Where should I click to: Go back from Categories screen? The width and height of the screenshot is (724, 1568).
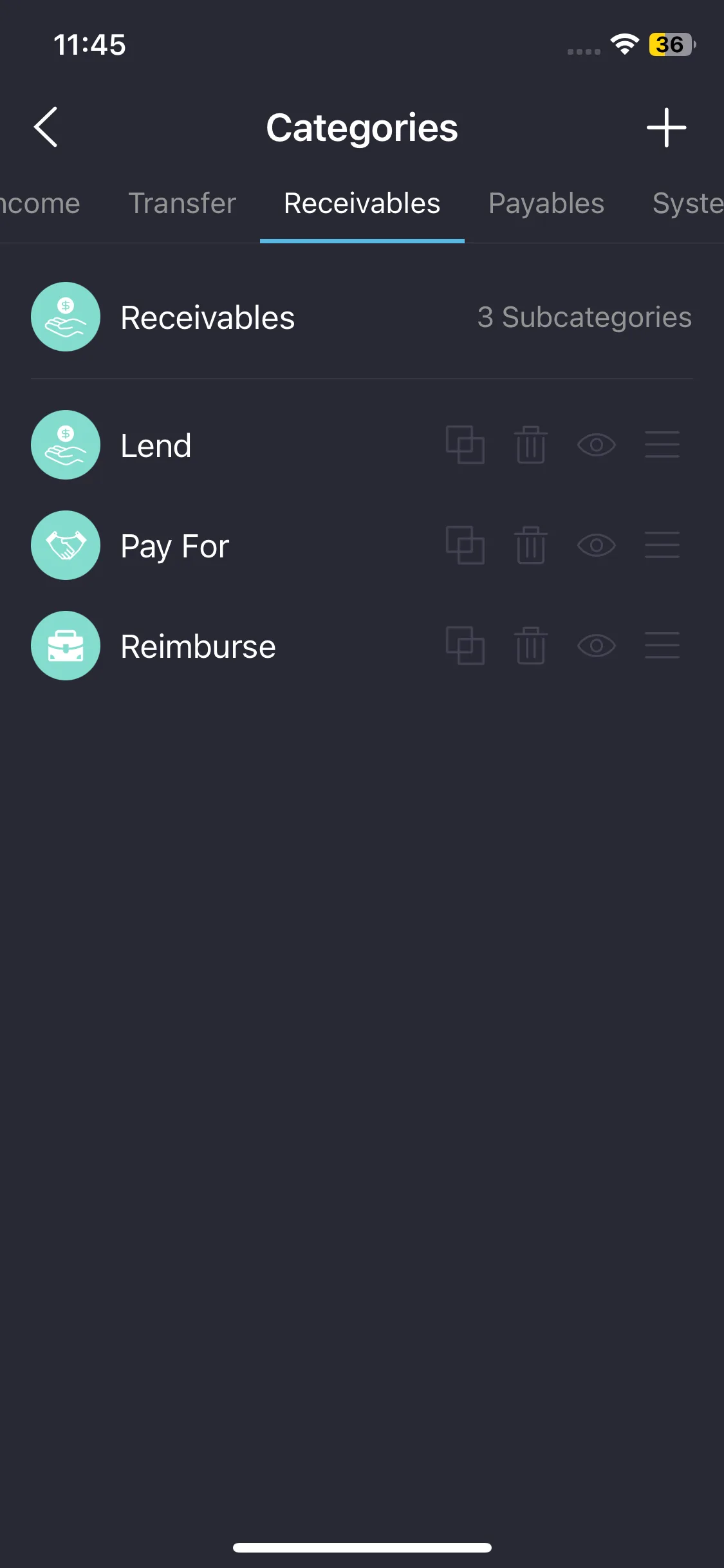46,127
